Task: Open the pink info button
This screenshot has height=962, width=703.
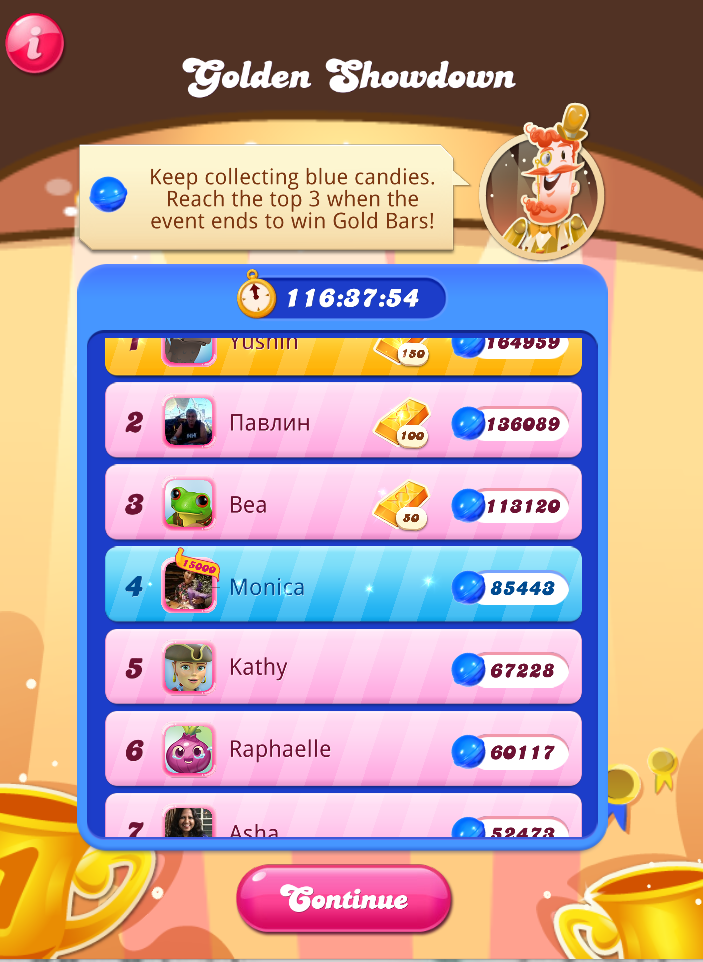Action: click(x=34, y=44)
